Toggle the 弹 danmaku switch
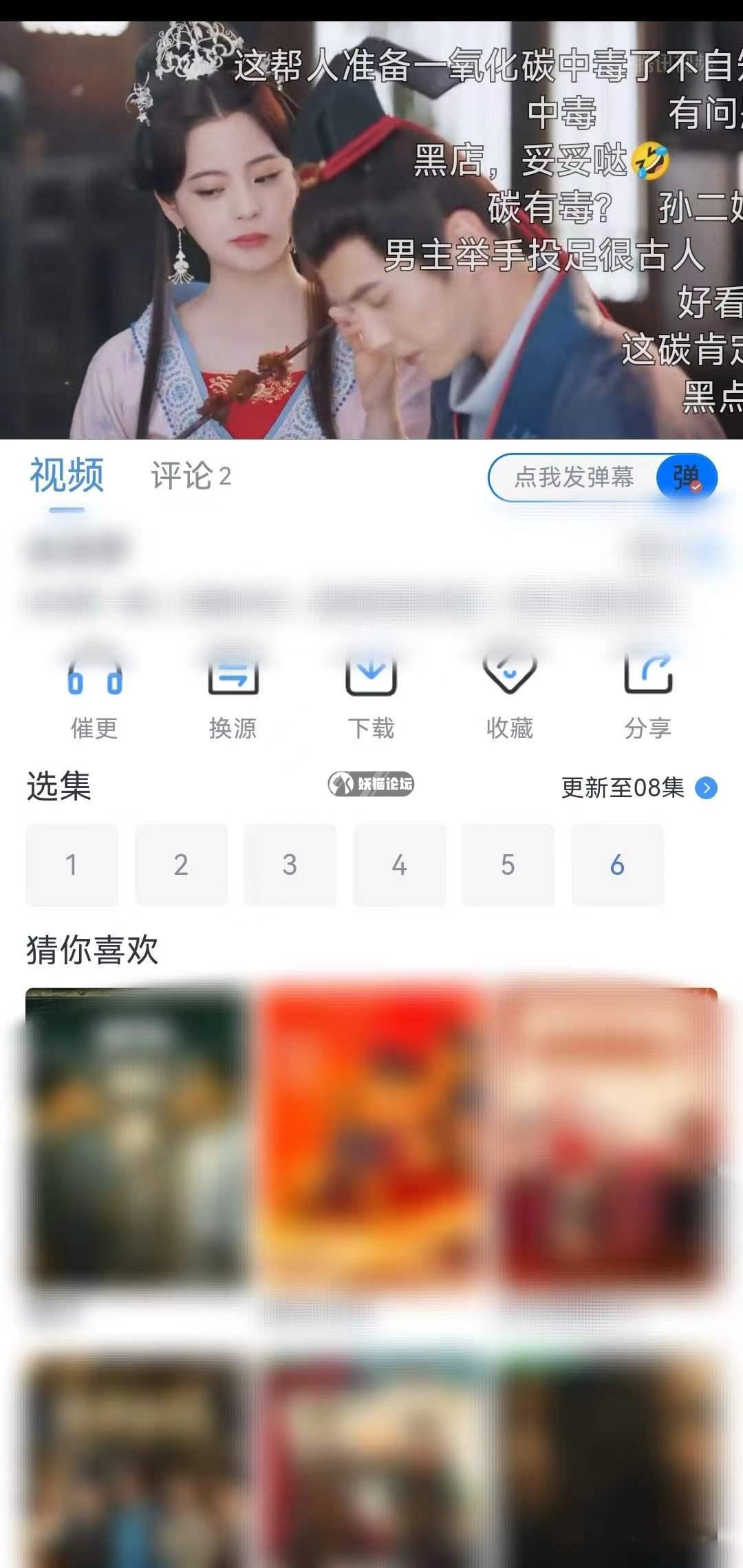This screenshot has height=1568, width=743. tap(686, 477)
